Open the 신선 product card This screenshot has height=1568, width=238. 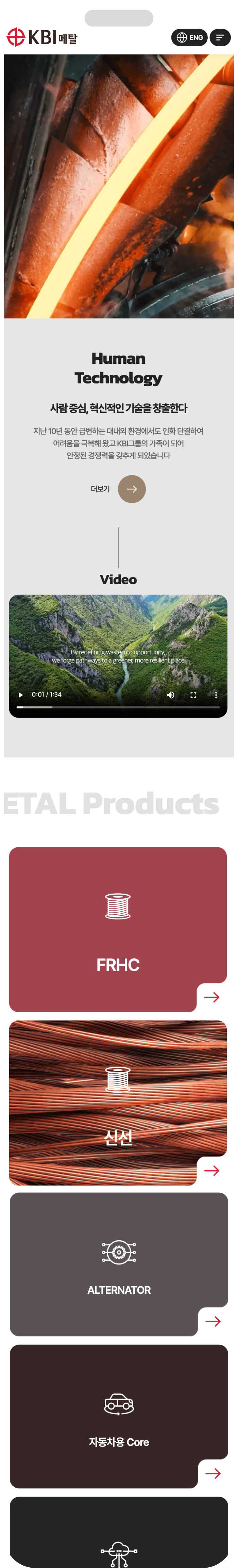118,1102
